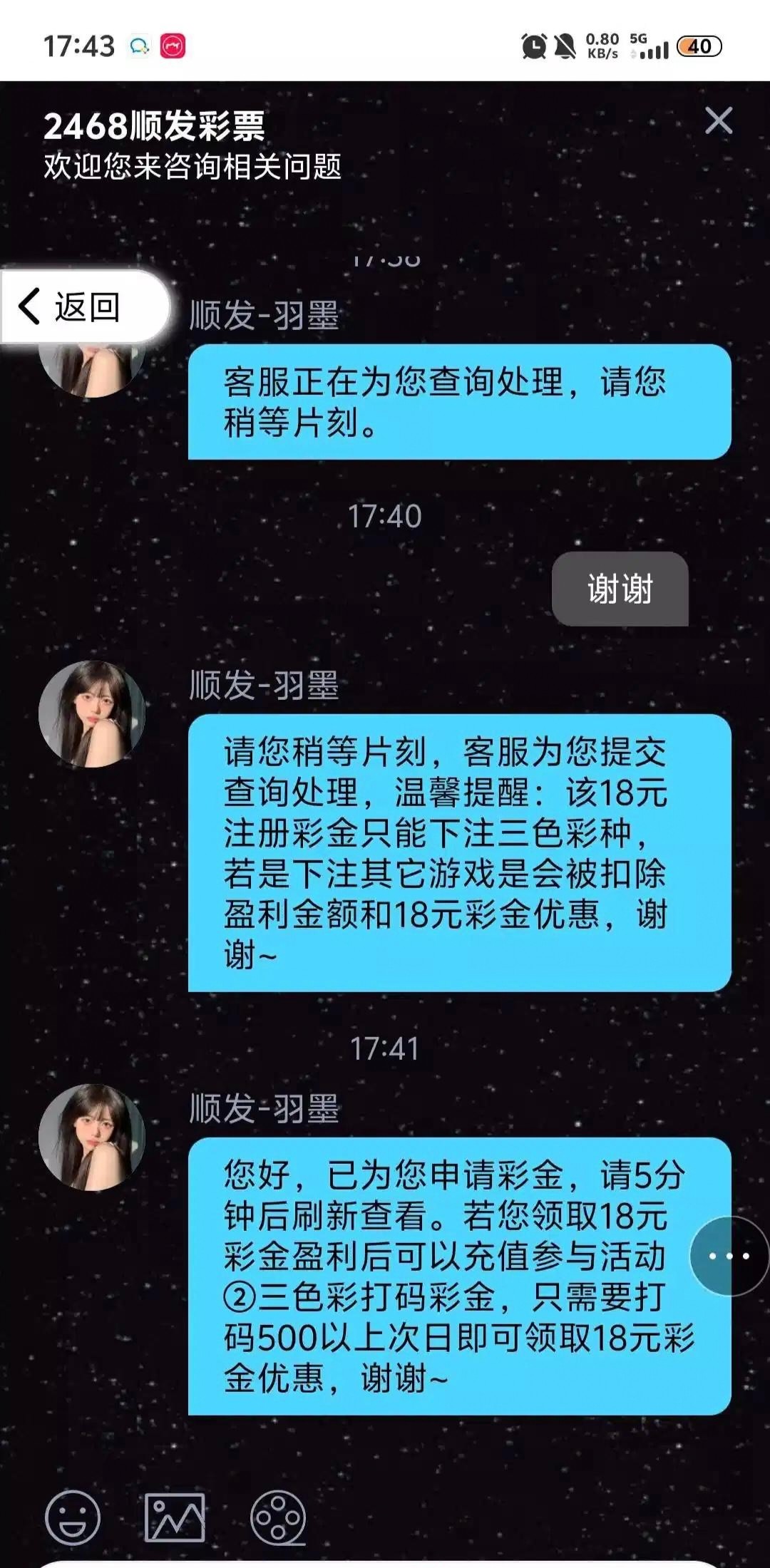Open the video reel icon

tap(278, 1517)
